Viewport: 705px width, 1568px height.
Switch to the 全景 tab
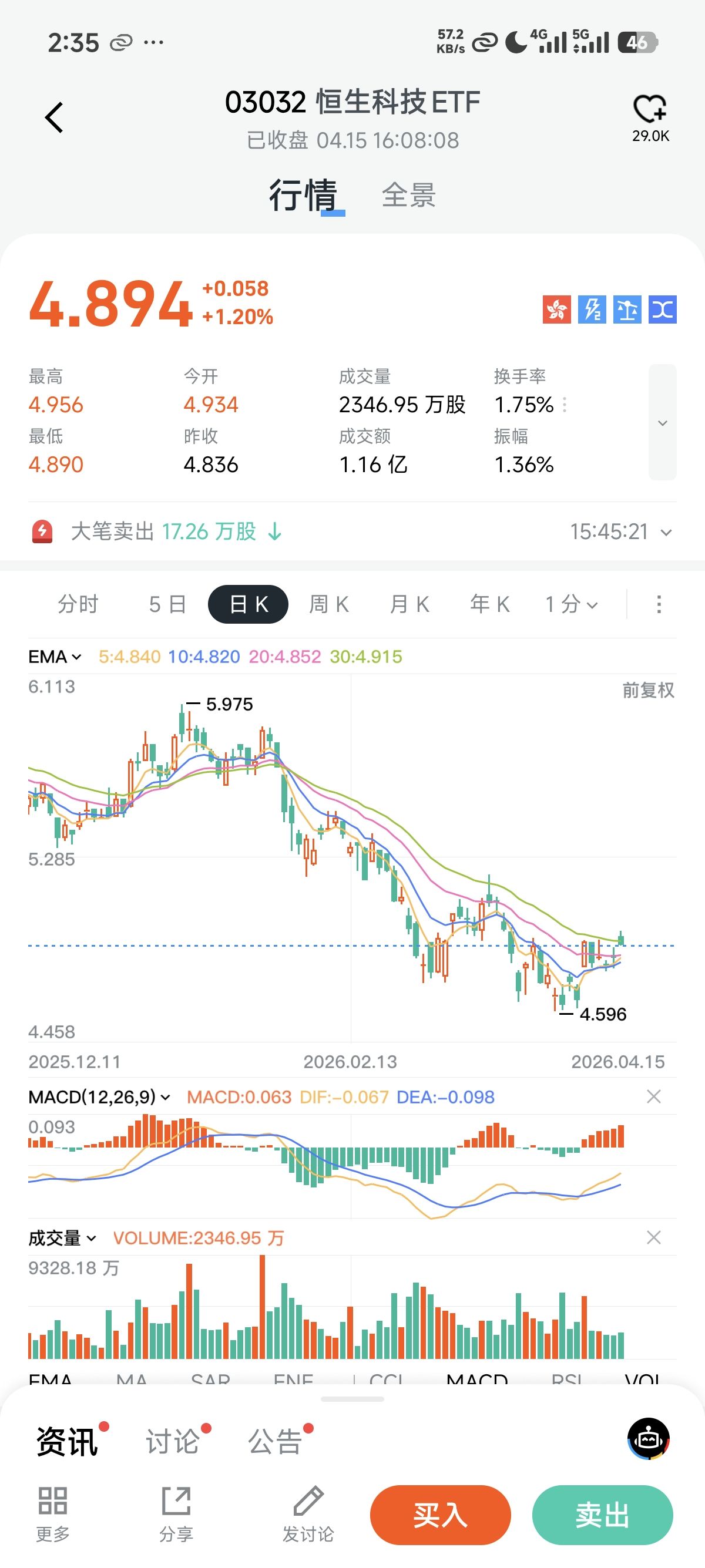pos(408,196)
